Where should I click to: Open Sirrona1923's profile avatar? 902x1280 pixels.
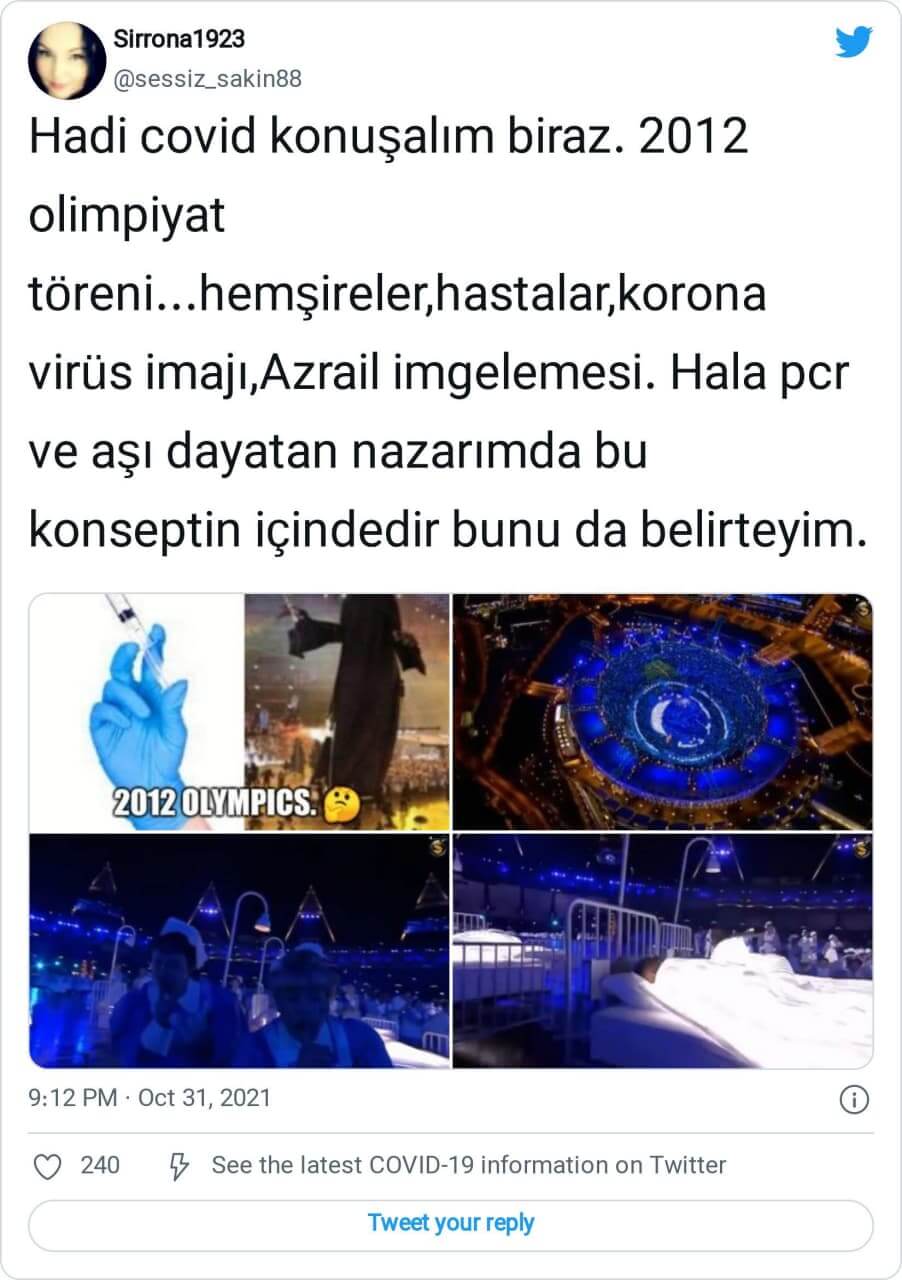(x=67, y=61)
